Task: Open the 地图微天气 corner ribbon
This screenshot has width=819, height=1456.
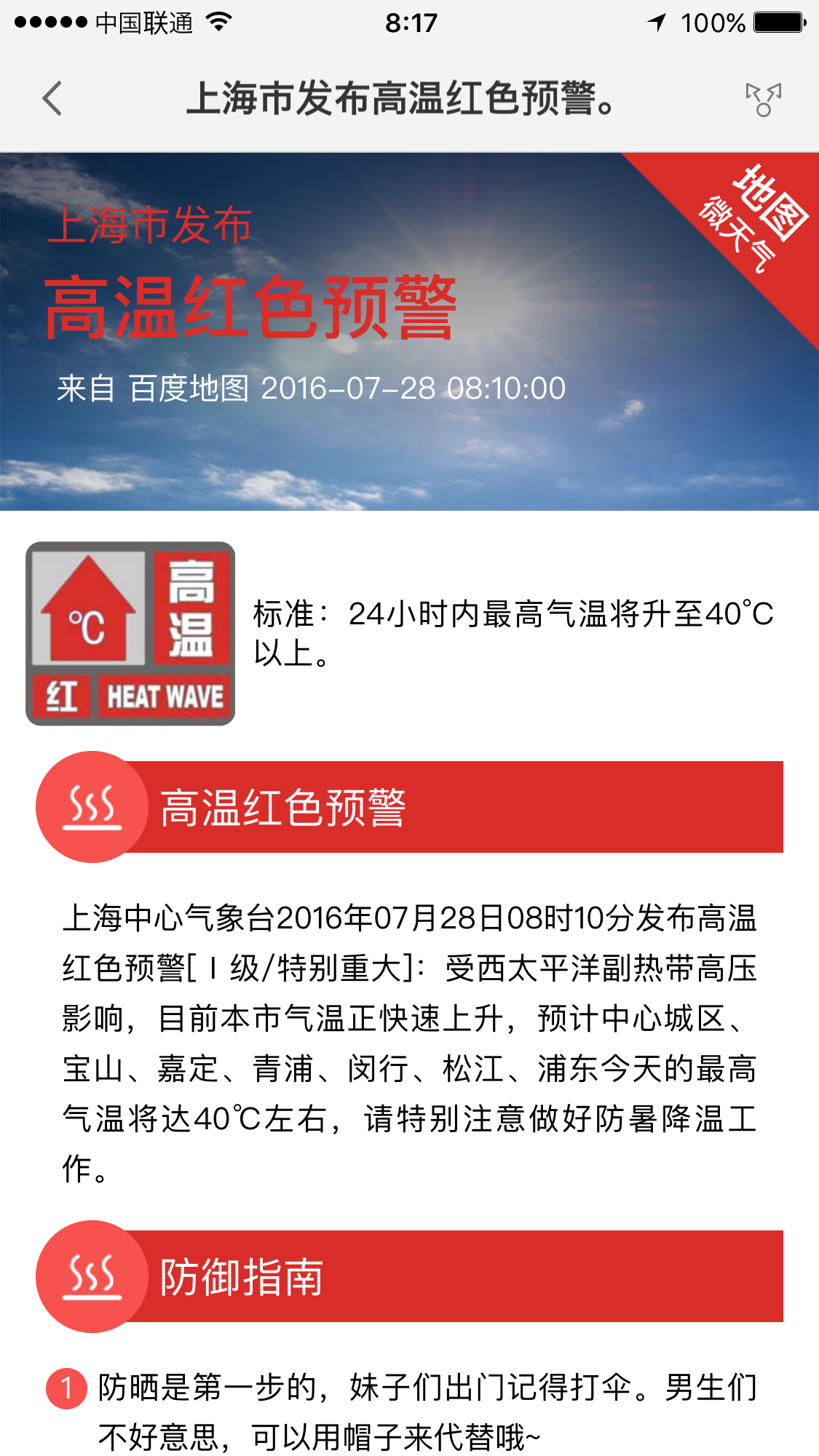Action: pos(743,226)
